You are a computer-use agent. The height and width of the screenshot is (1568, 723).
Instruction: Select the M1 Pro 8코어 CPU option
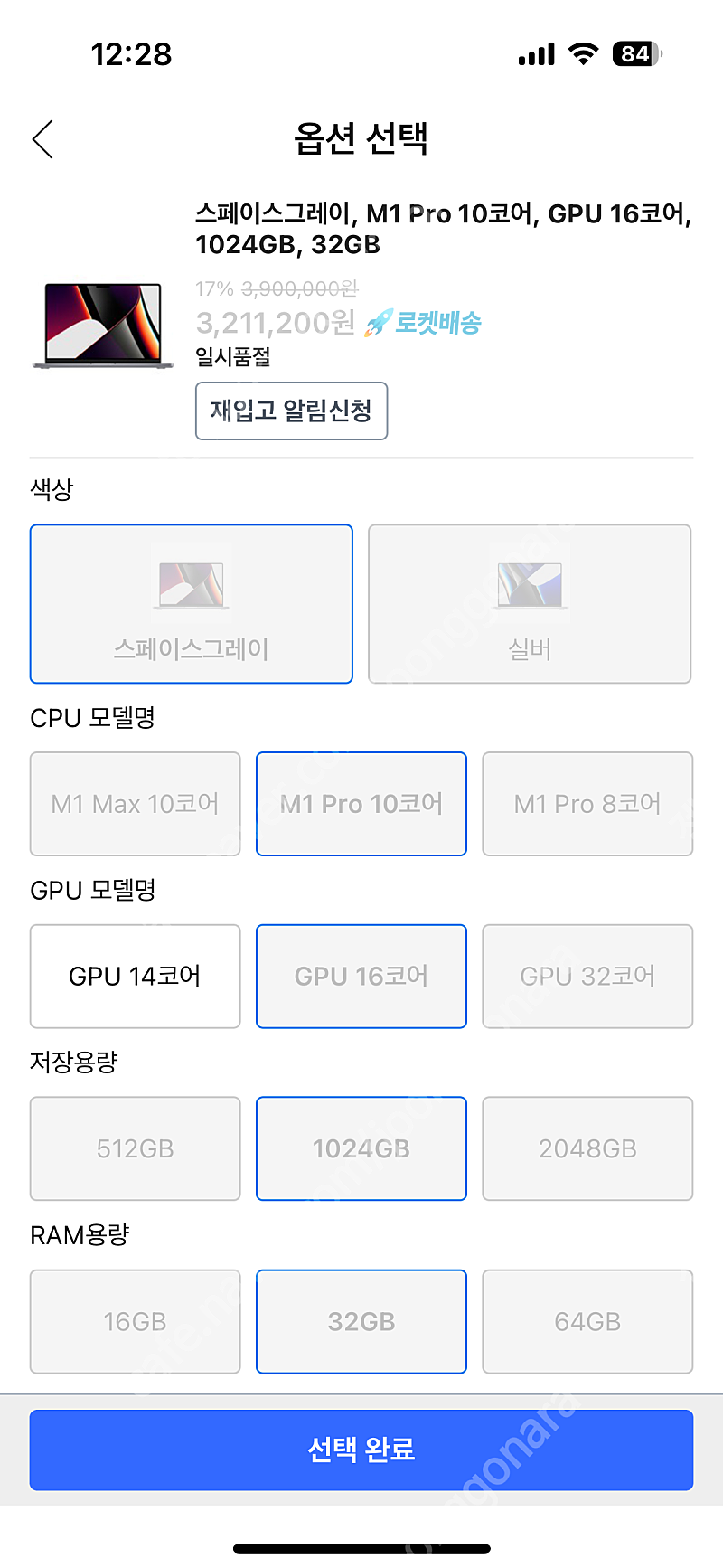click(587, 804)
